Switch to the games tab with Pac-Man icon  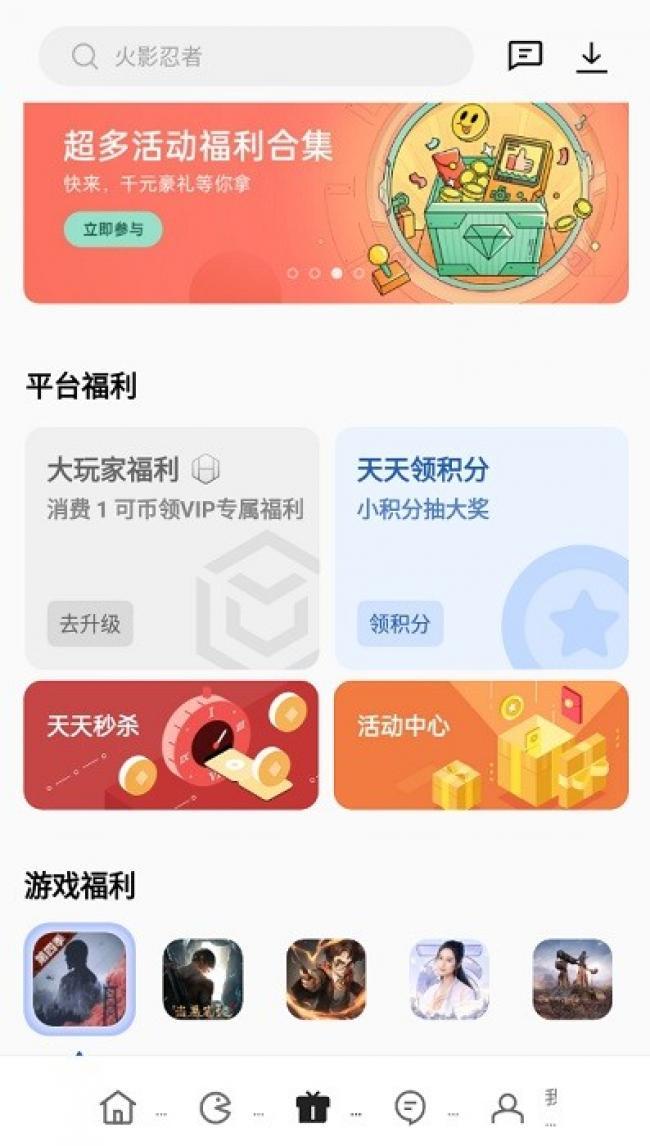[x=215, y=1107]
